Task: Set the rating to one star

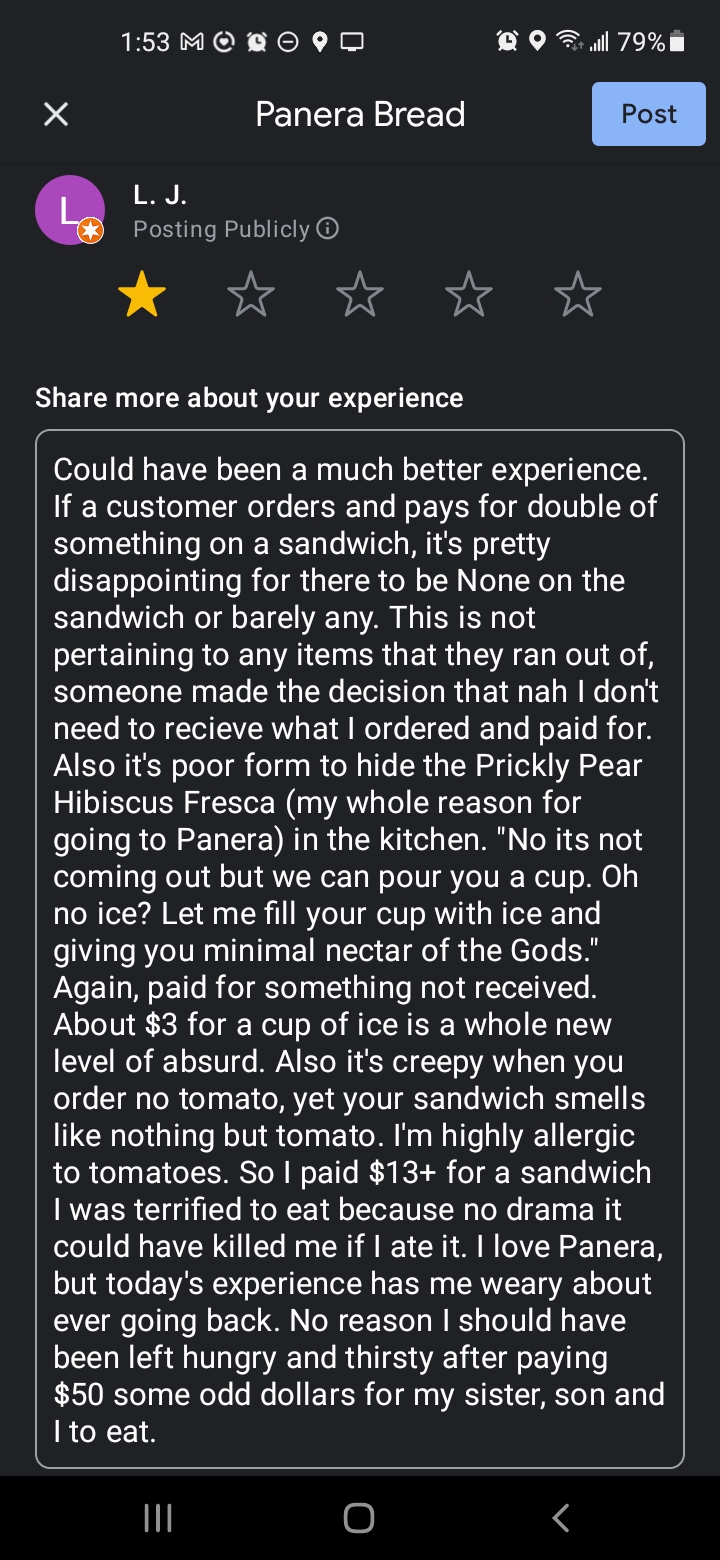Action: click(142, 297)
